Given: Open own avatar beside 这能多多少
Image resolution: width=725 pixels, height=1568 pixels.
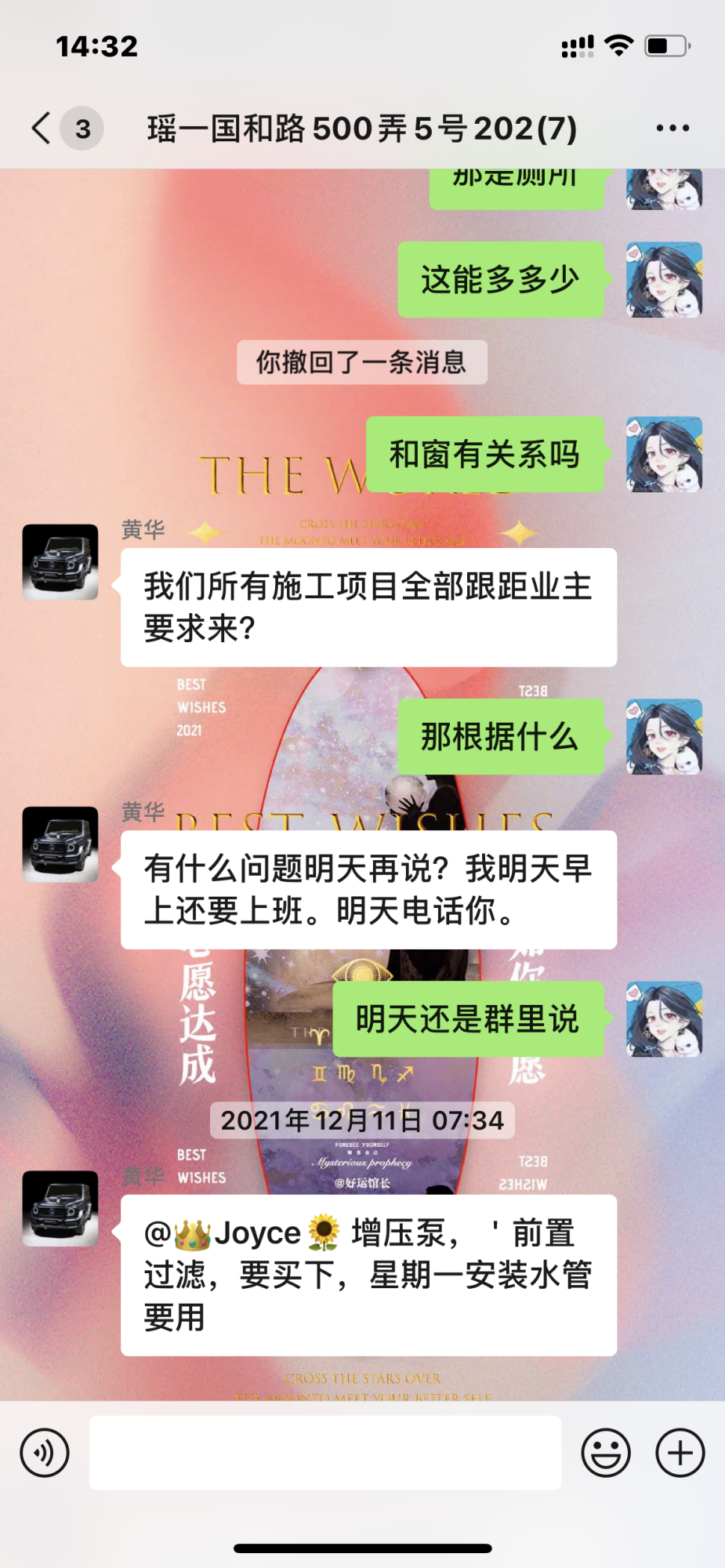Looking at the screenshot, I should pyautogui.click(x=664, y=280).
